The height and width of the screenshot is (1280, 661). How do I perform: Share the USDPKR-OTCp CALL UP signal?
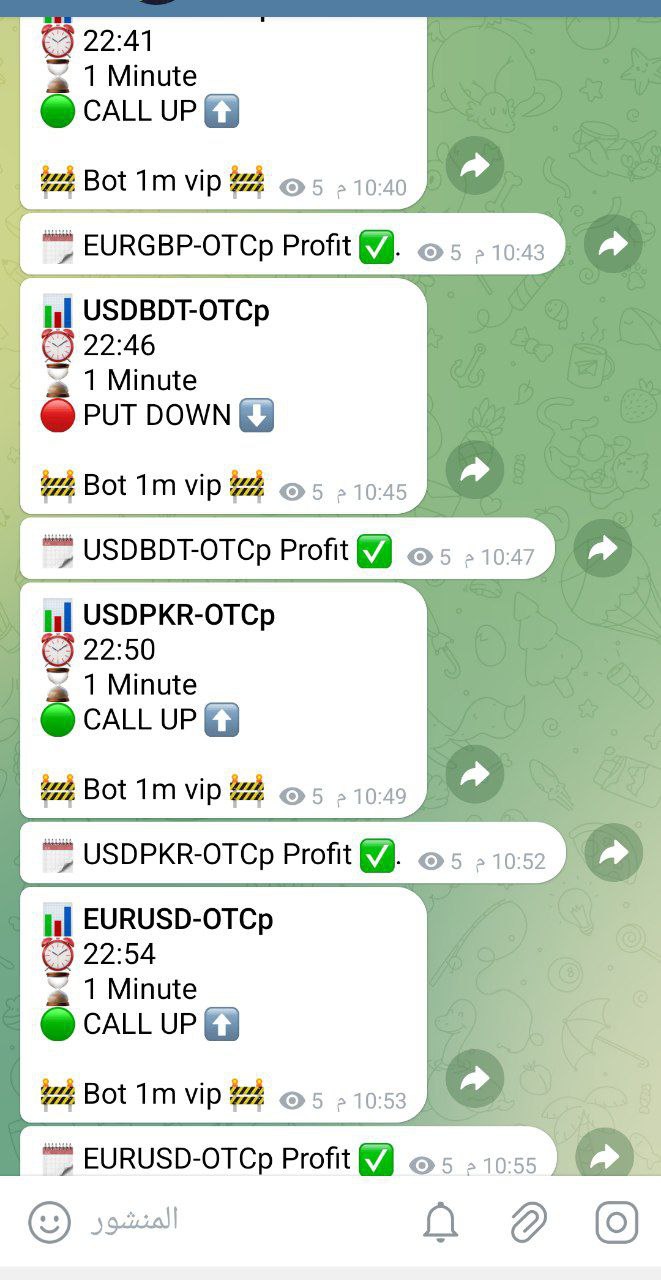[x=475, y=774]
